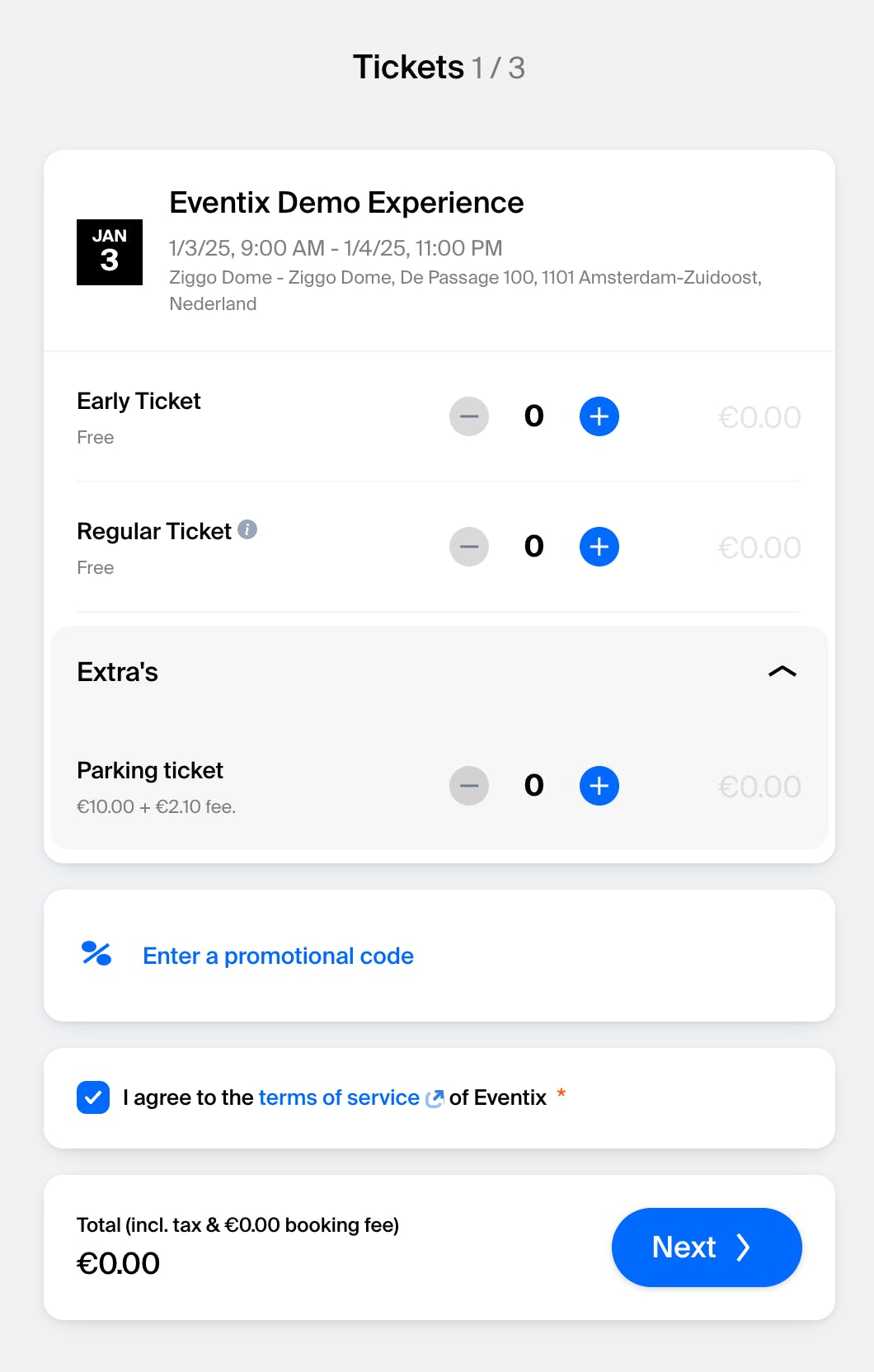The width and height of the screenshot is (874, 1372).
Task: Decrease the Early Ticket quantity
Action: point(469,416)
